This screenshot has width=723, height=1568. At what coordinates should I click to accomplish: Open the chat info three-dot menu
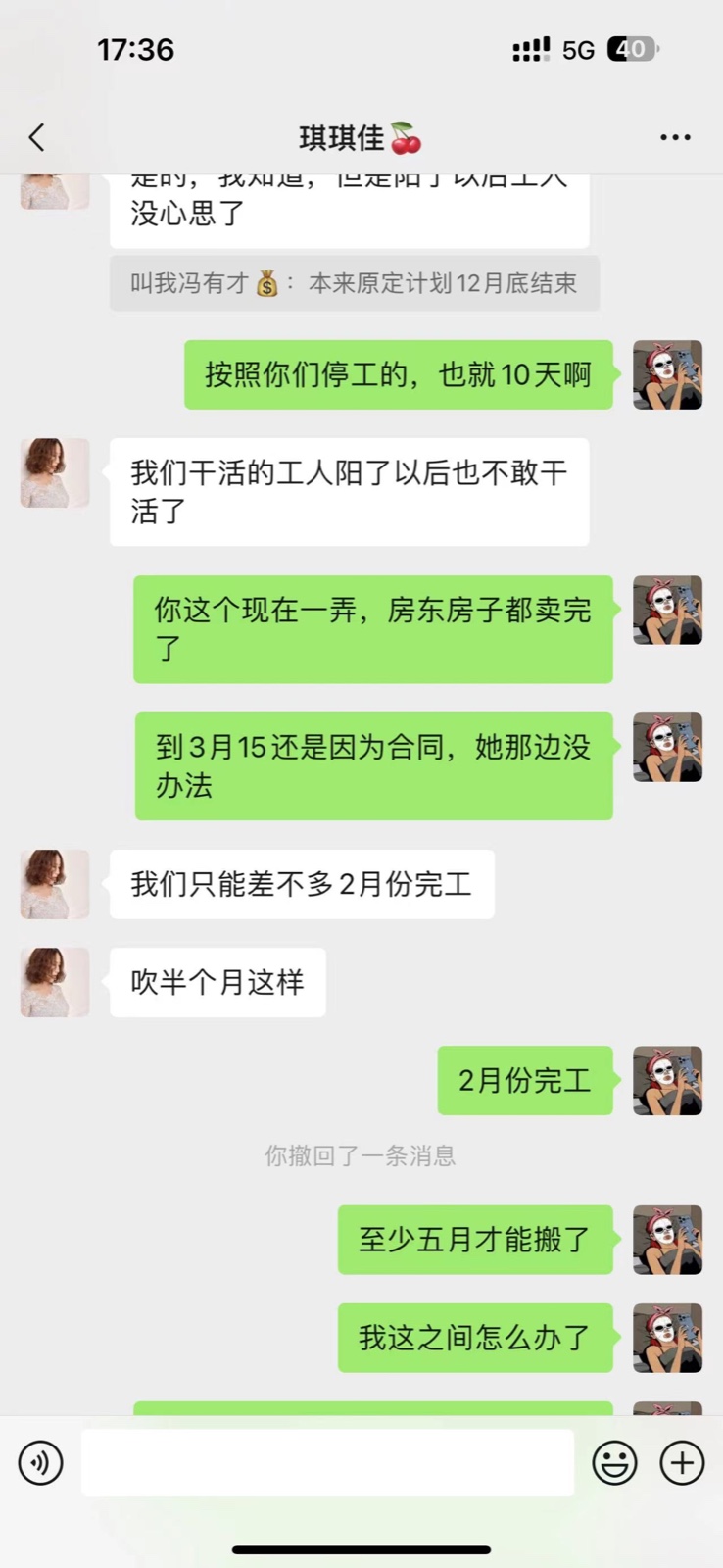coord(675,137)
